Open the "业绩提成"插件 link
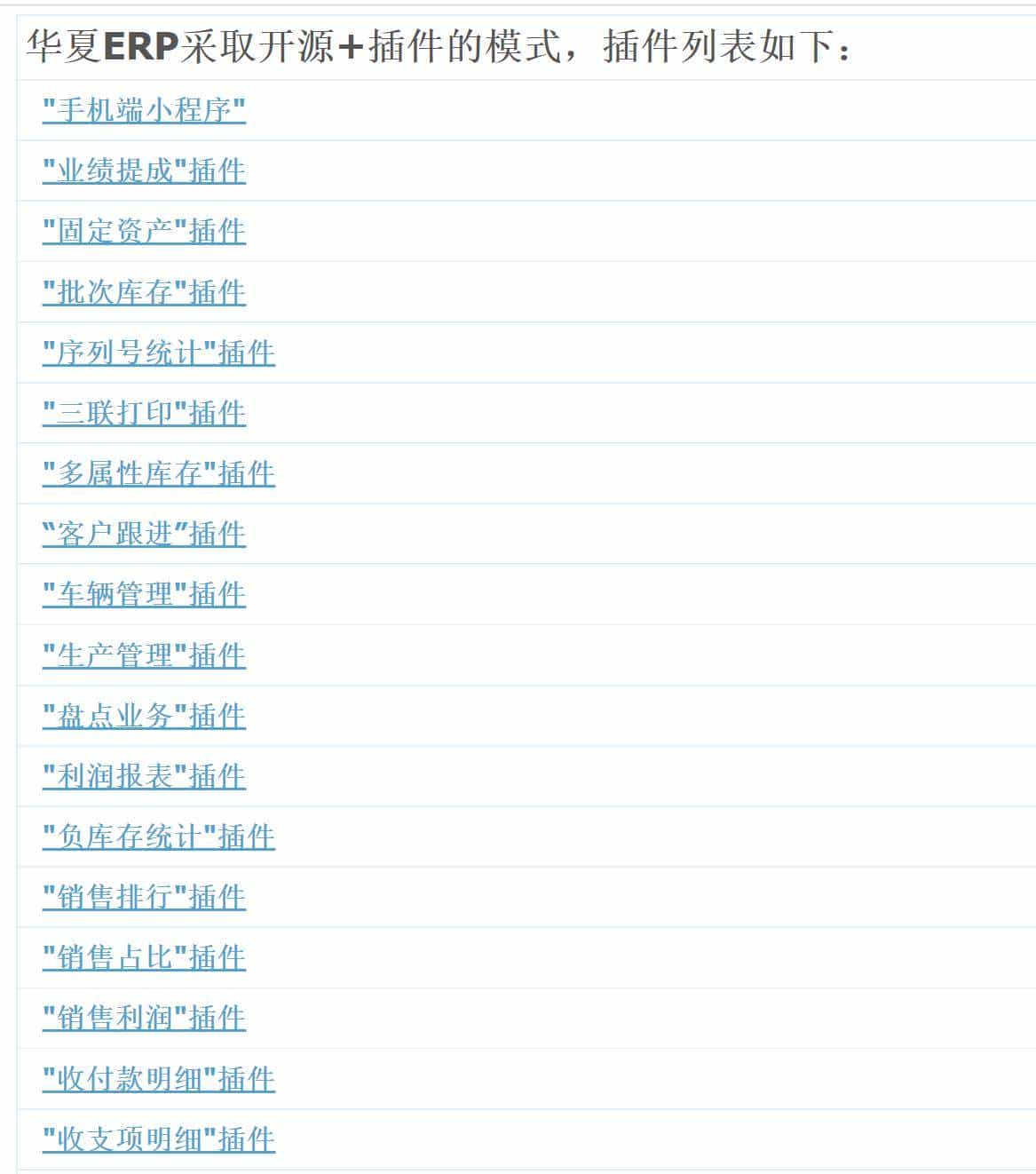Viewport: 1036px width, 1174px height. pos(144,171)
